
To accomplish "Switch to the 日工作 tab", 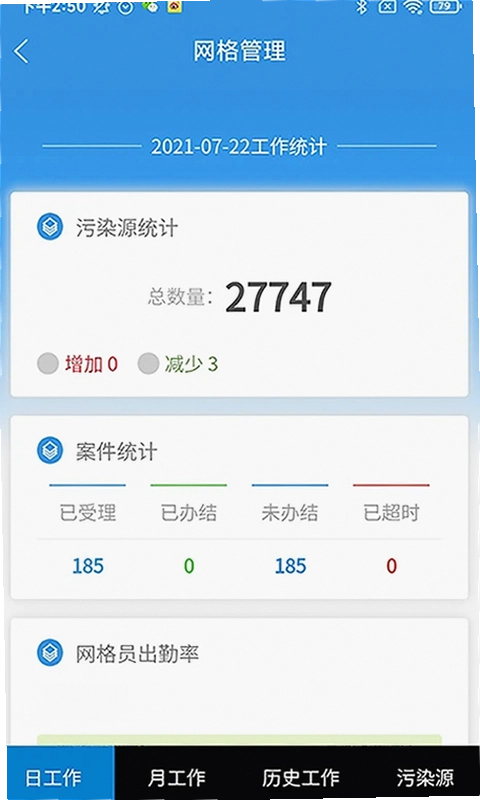I will click(x=60, y=773).
